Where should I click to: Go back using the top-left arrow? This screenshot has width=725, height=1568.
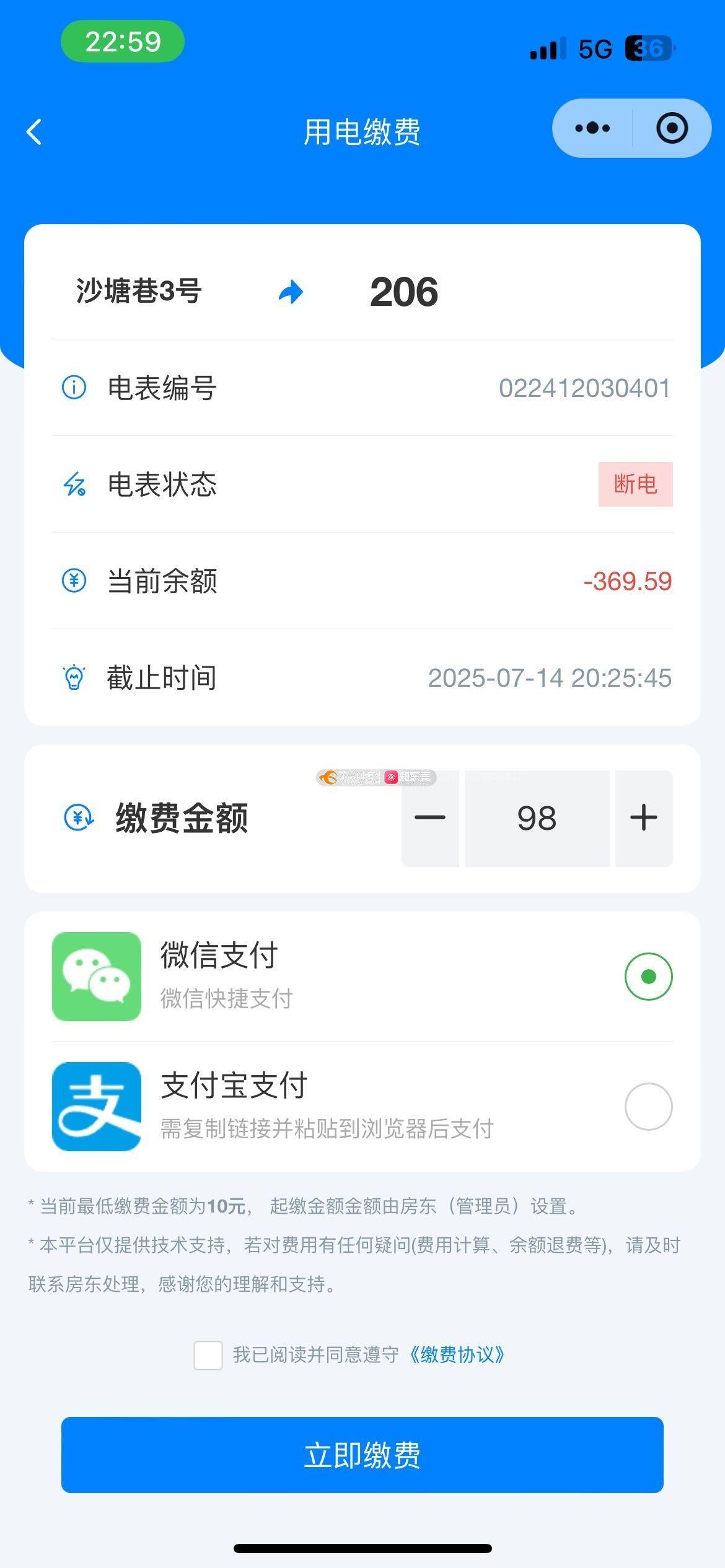click(x=35, y=132)
